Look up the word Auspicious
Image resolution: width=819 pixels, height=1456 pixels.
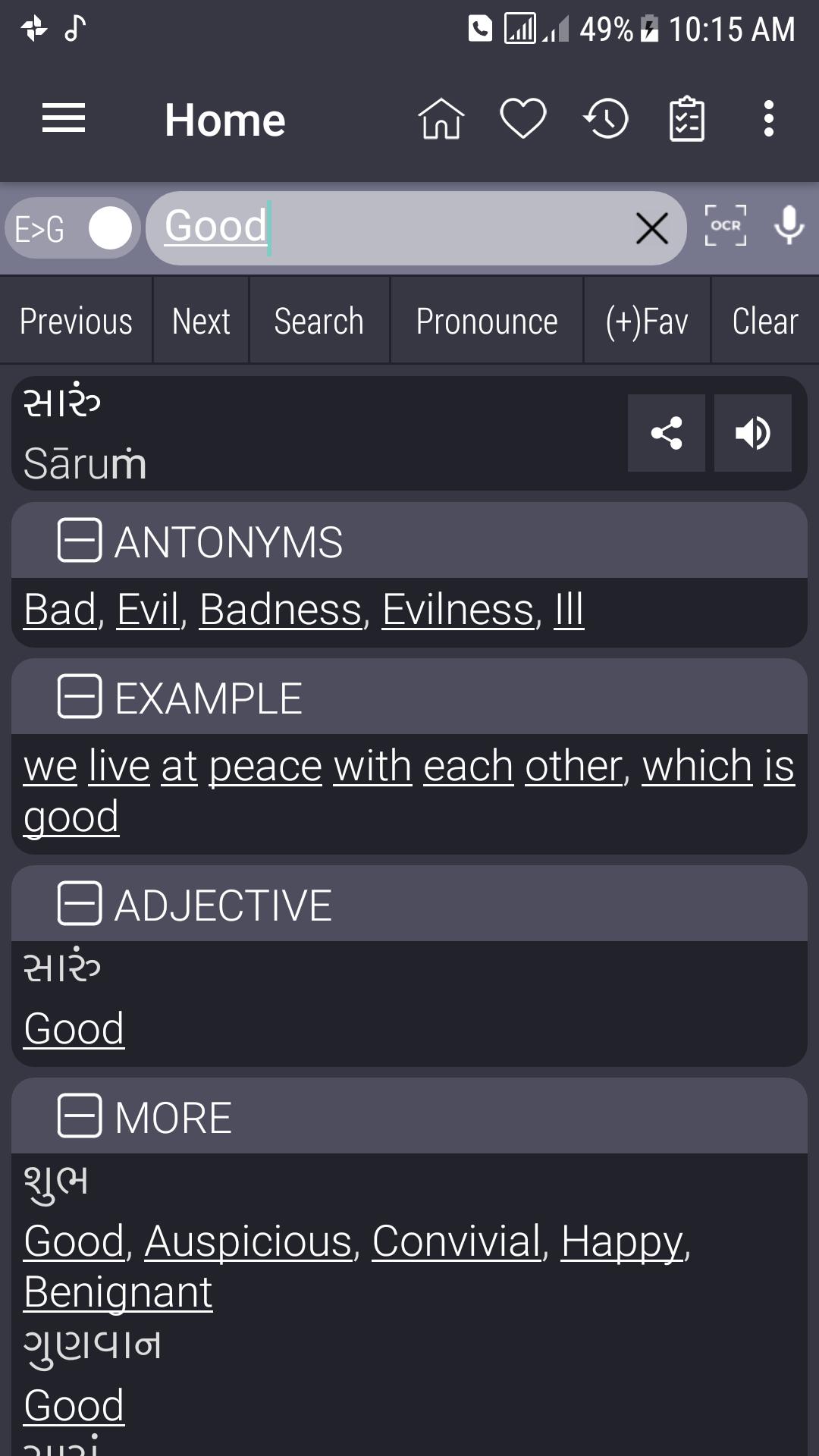(248, 1242)
